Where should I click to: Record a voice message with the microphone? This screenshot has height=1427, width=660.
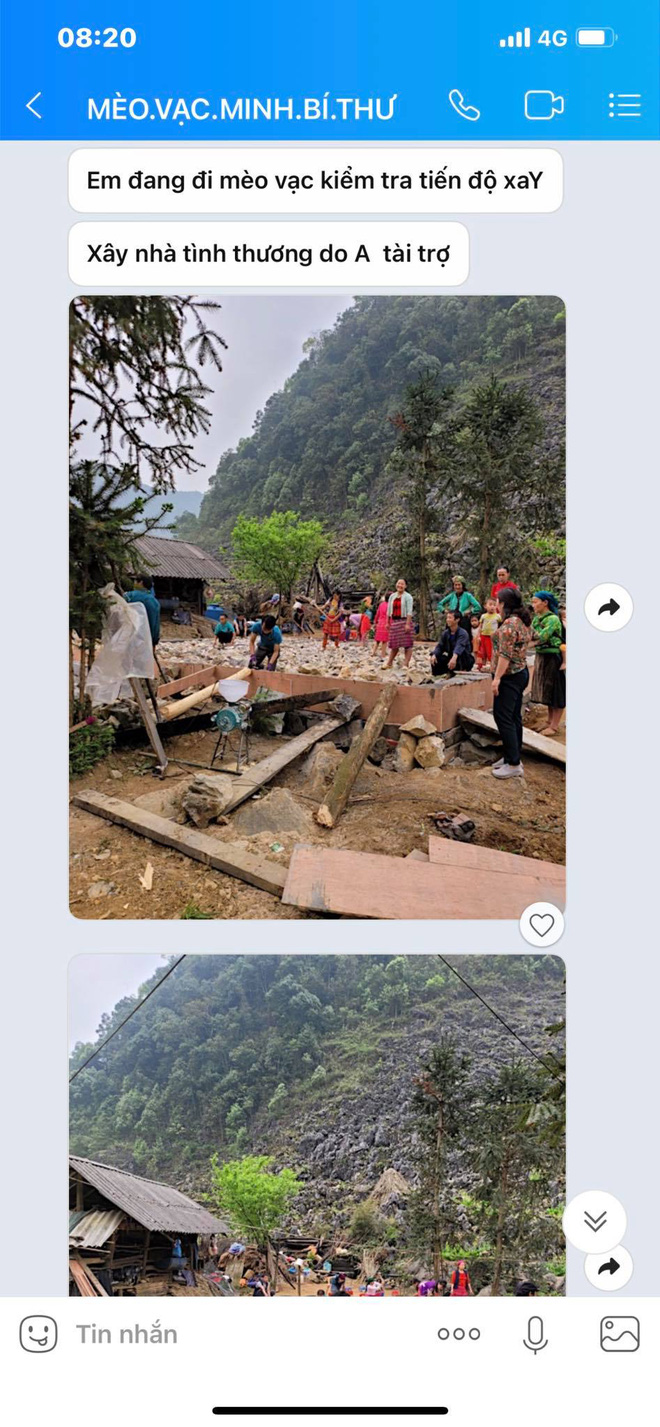[x=535, y=1334]
